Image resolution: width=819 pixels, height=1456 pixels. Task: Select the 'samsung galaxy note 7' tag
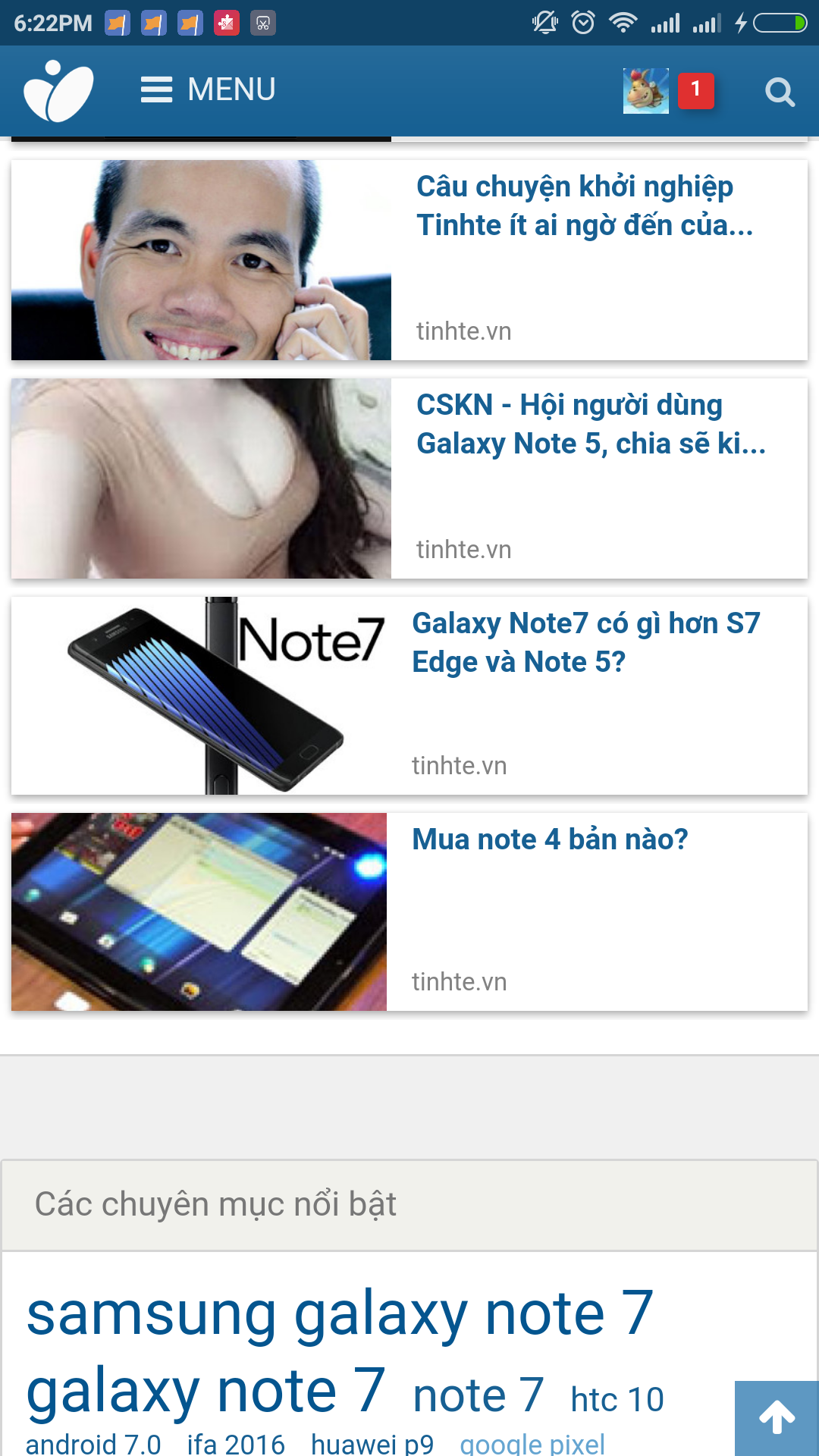340,1313
